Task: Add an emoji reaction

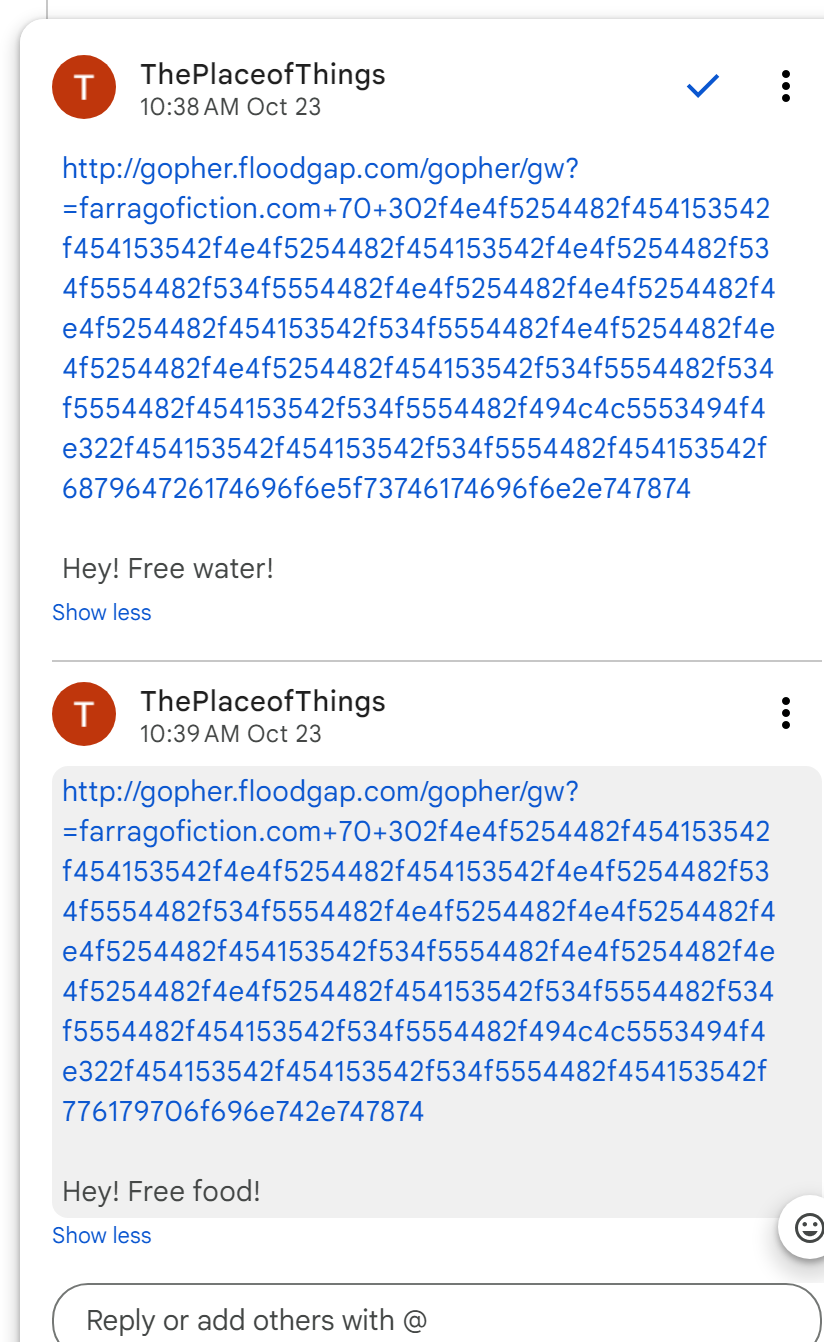Action: (808, 1227)
